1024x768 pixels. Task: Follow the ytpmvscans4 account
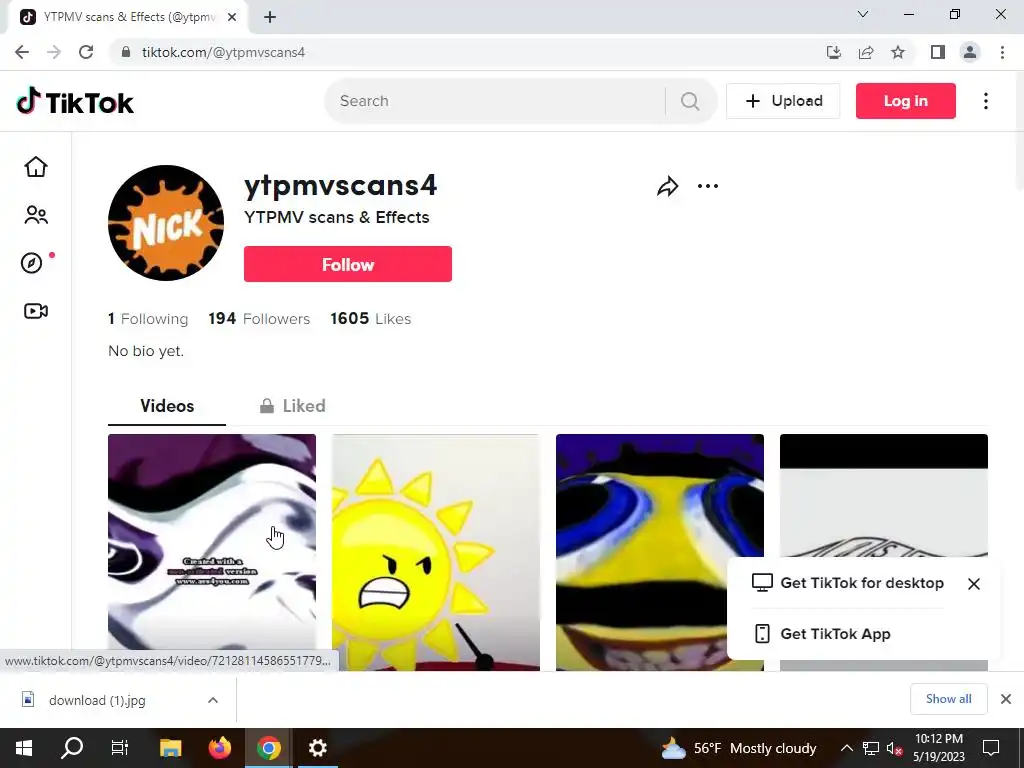click(x=347, y=264)
